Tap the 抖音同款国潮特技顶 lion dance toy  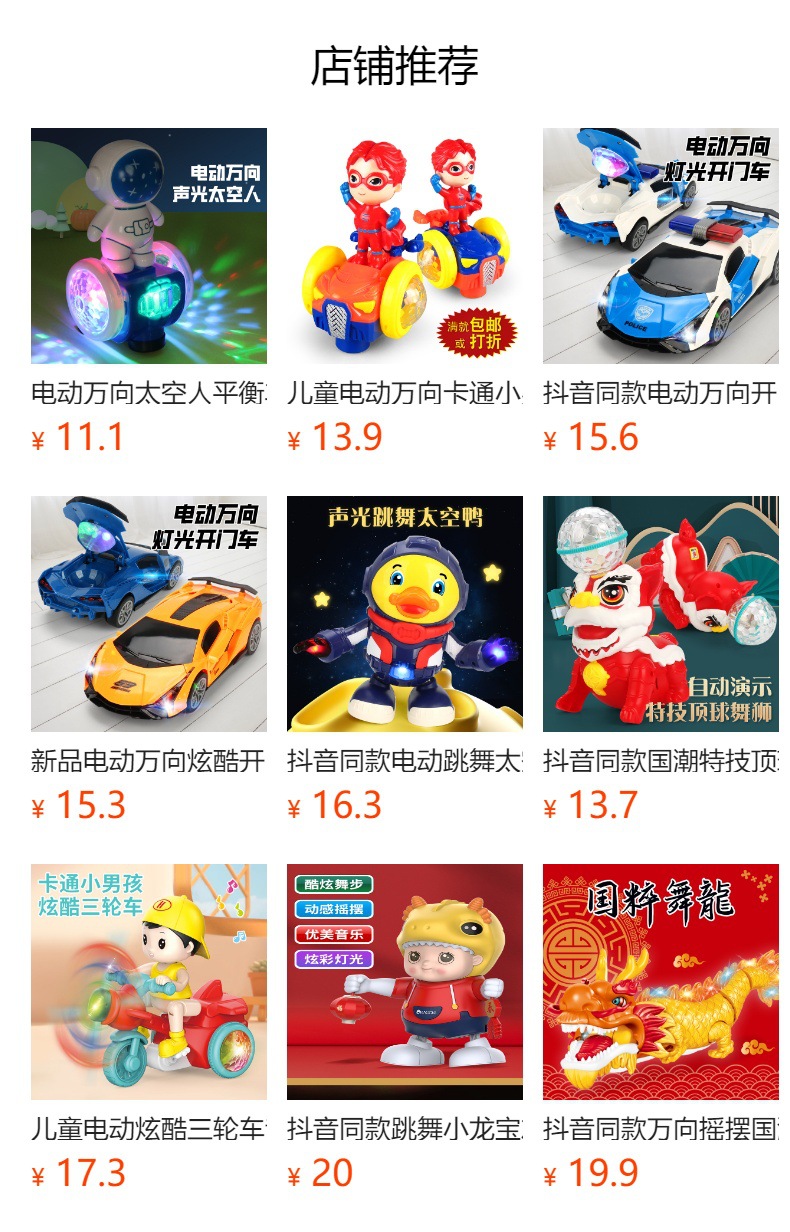[x=661, y=614]
